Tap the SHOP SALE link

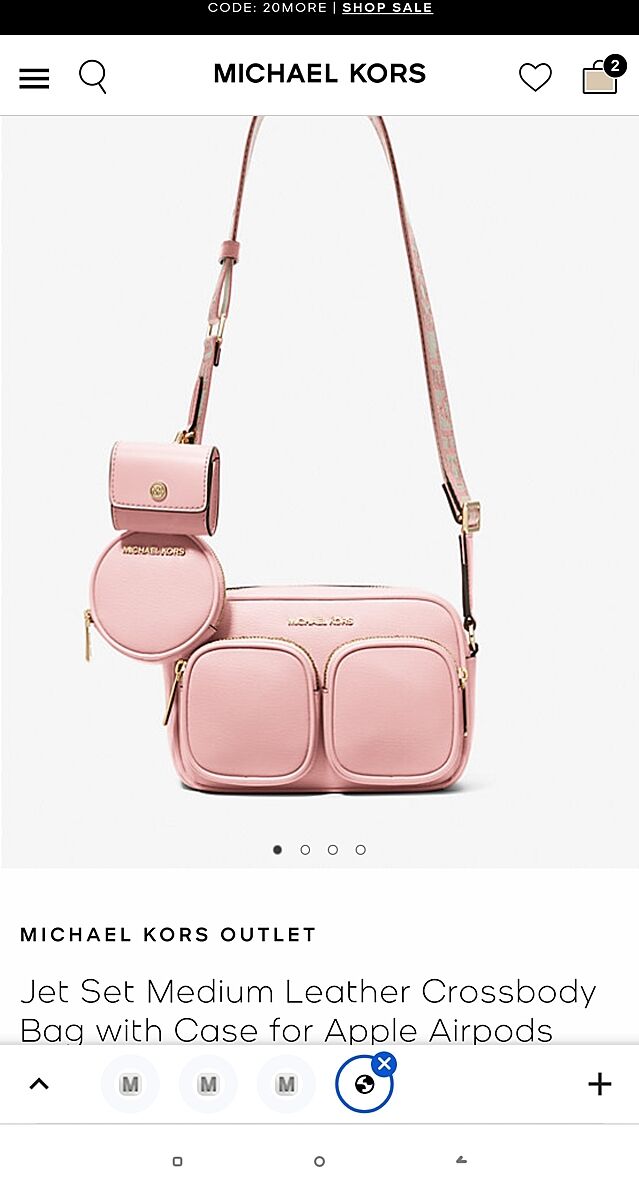click(387, 8)
